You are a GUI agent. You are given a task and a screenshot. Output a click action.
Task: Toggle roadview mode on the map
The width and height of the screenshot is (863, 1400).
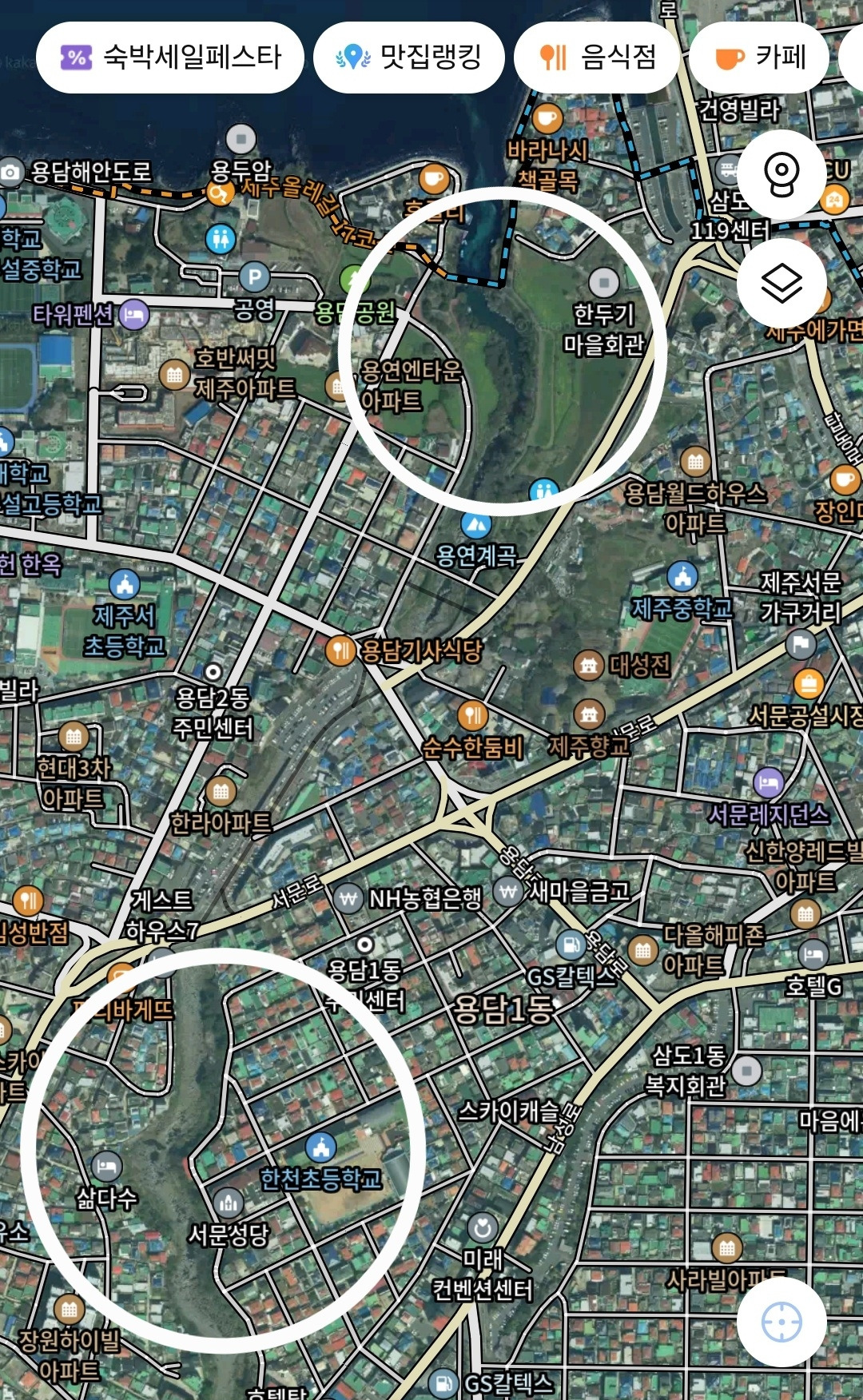(x=781, y=174)
